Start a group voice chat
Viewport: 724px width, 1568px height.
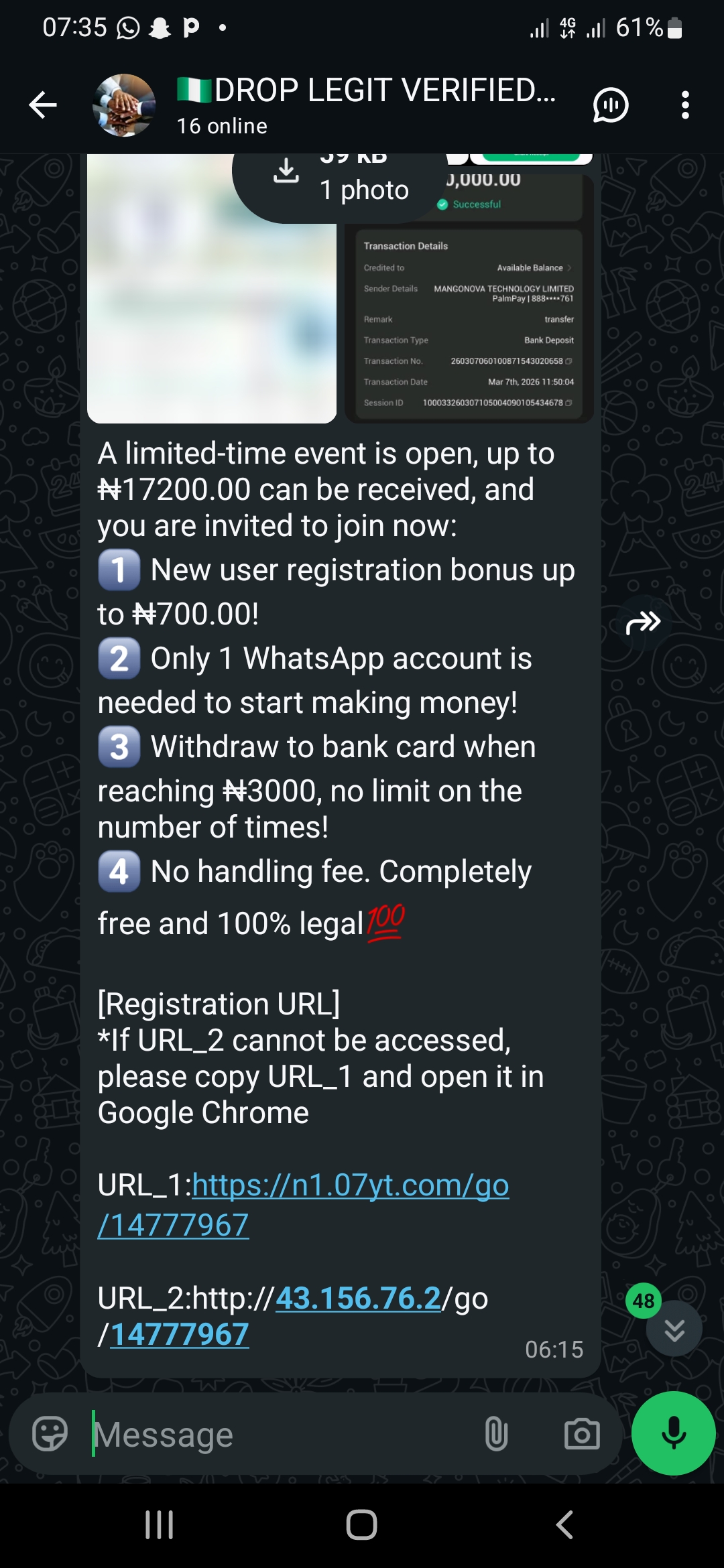click(x=610, y=105)
